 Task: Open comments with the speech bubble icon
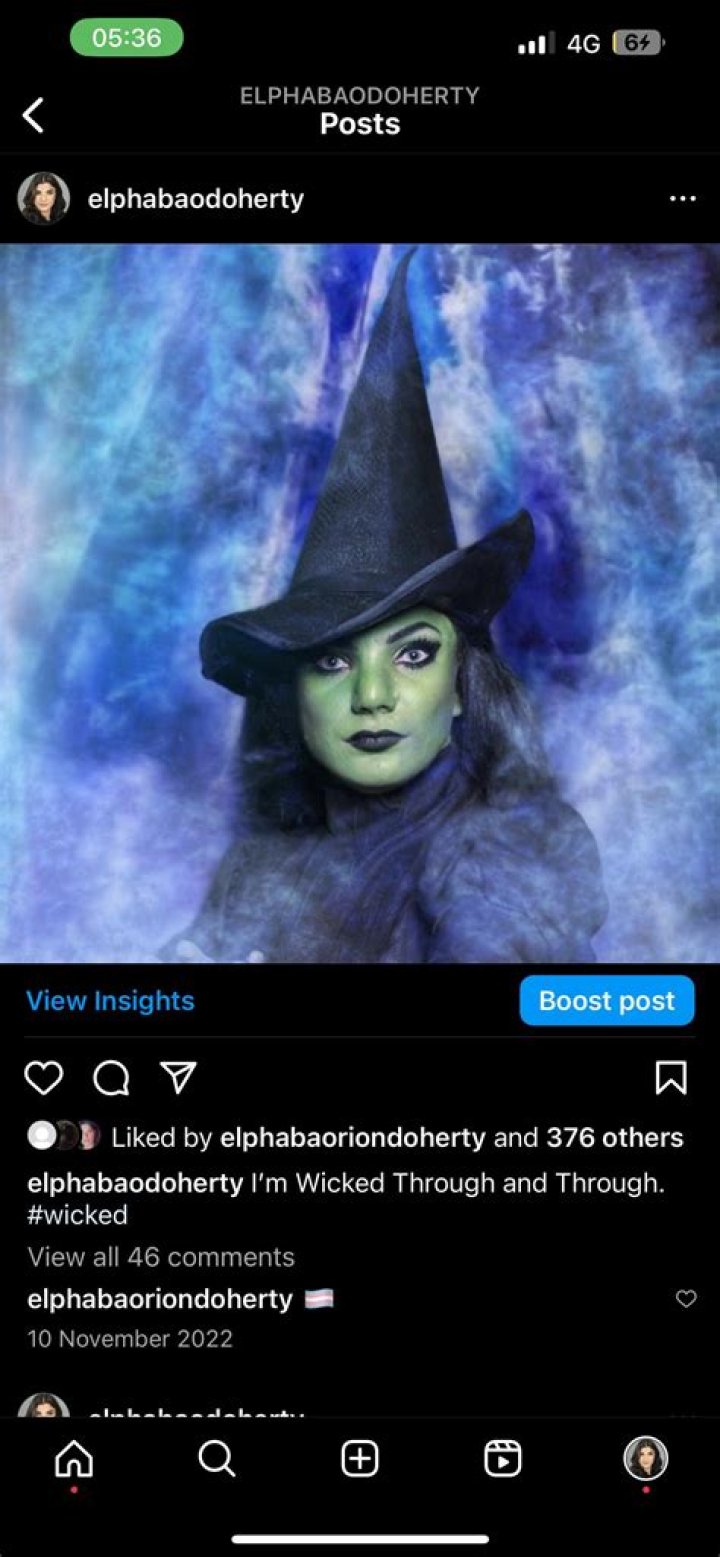[110, 1078]
